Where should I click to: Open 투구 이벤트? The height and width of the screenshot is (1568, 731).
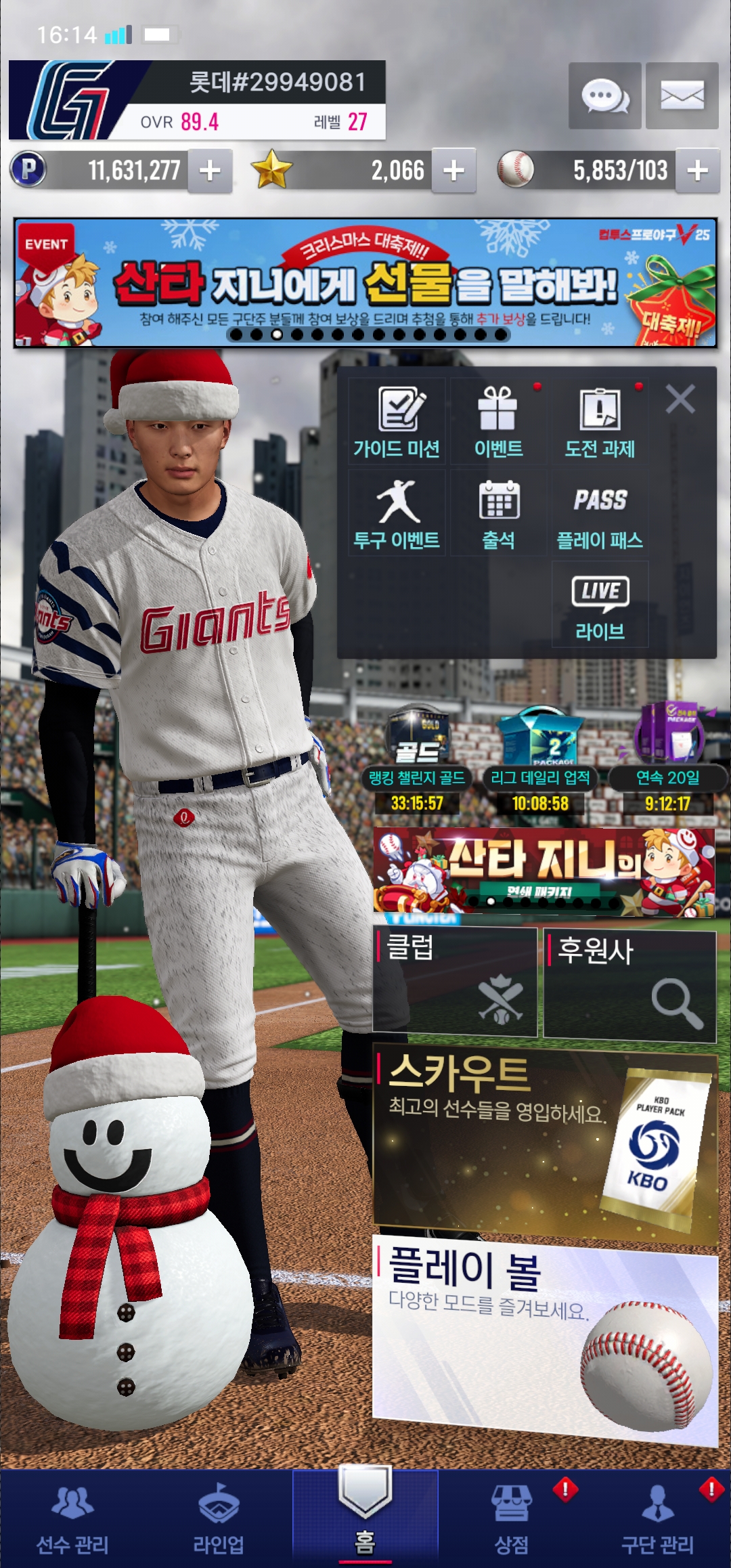397,513
